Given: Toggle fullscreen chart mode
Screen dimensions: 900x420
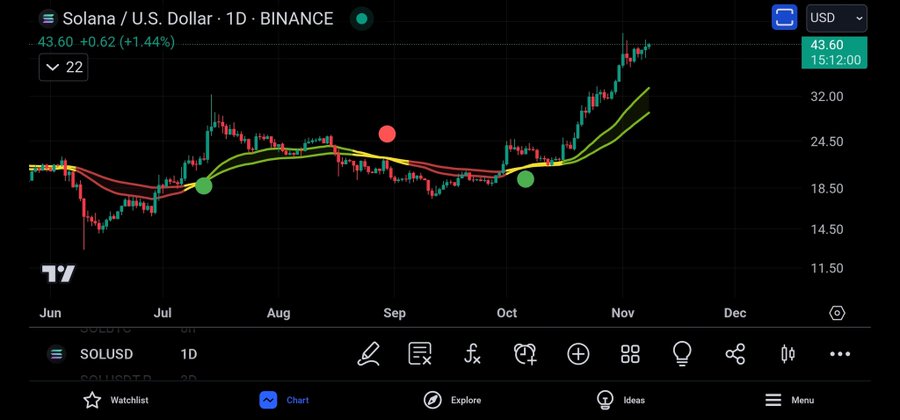Looking at the screenshot, I should (x=784, y=17).
